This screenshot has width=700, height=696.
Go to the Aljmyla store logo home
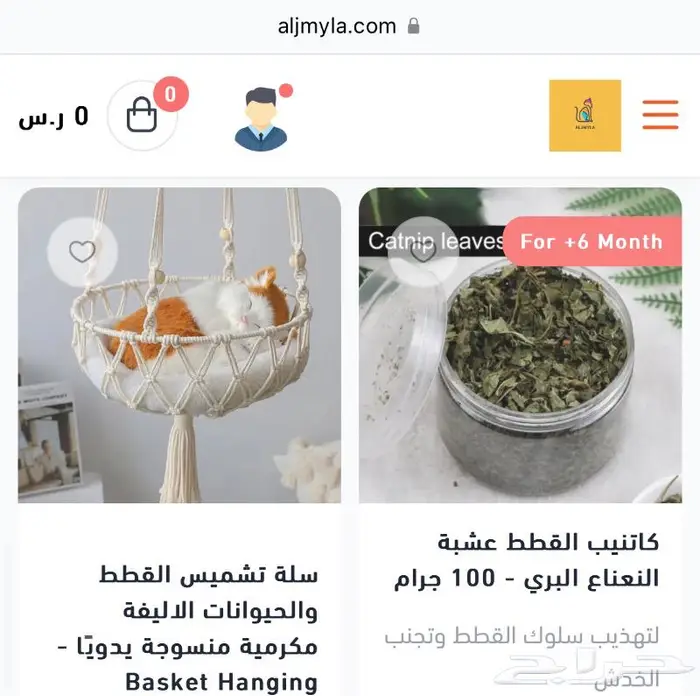pyautogui.click(x=585, y=116)
